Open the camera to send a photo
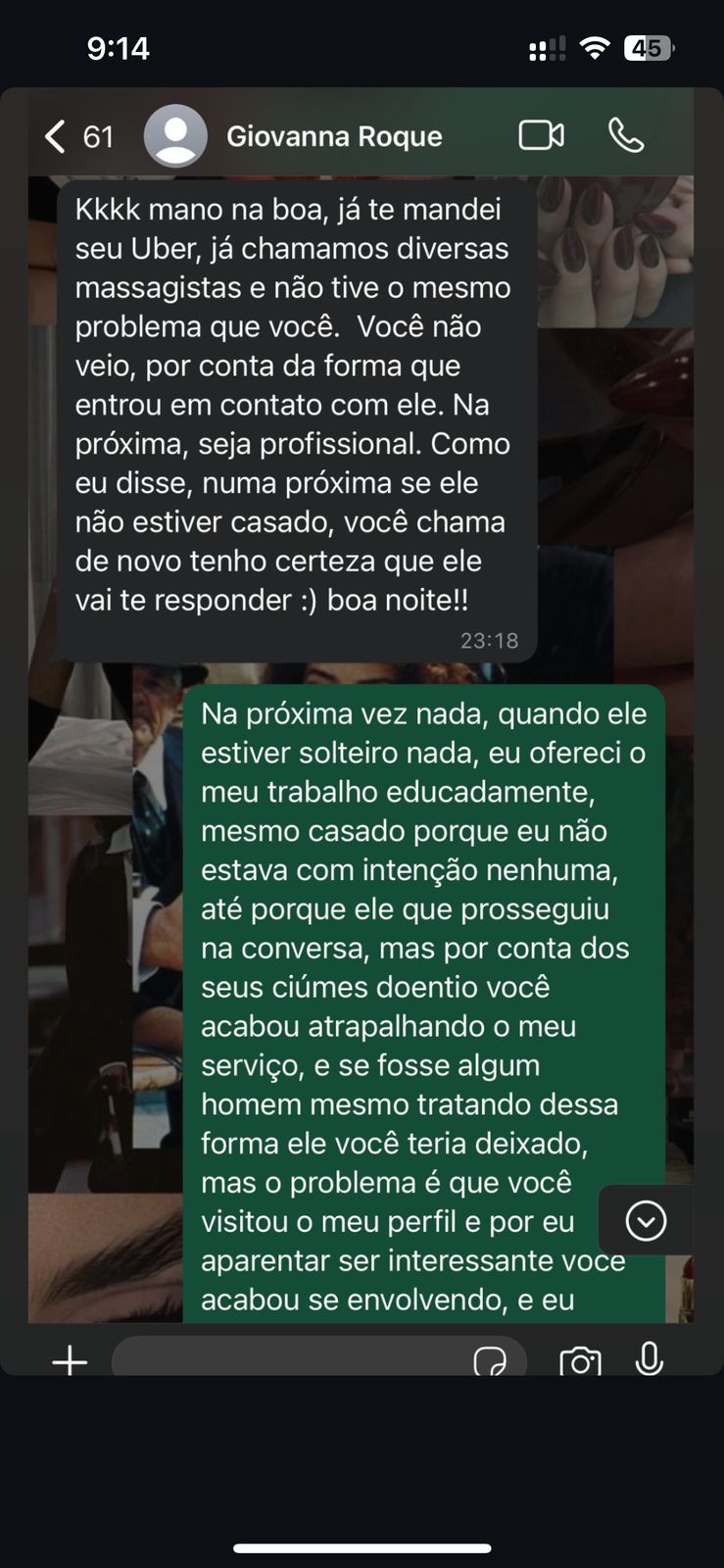The height and width of the screenshot is (1568, 724). tap(580, 1360)
